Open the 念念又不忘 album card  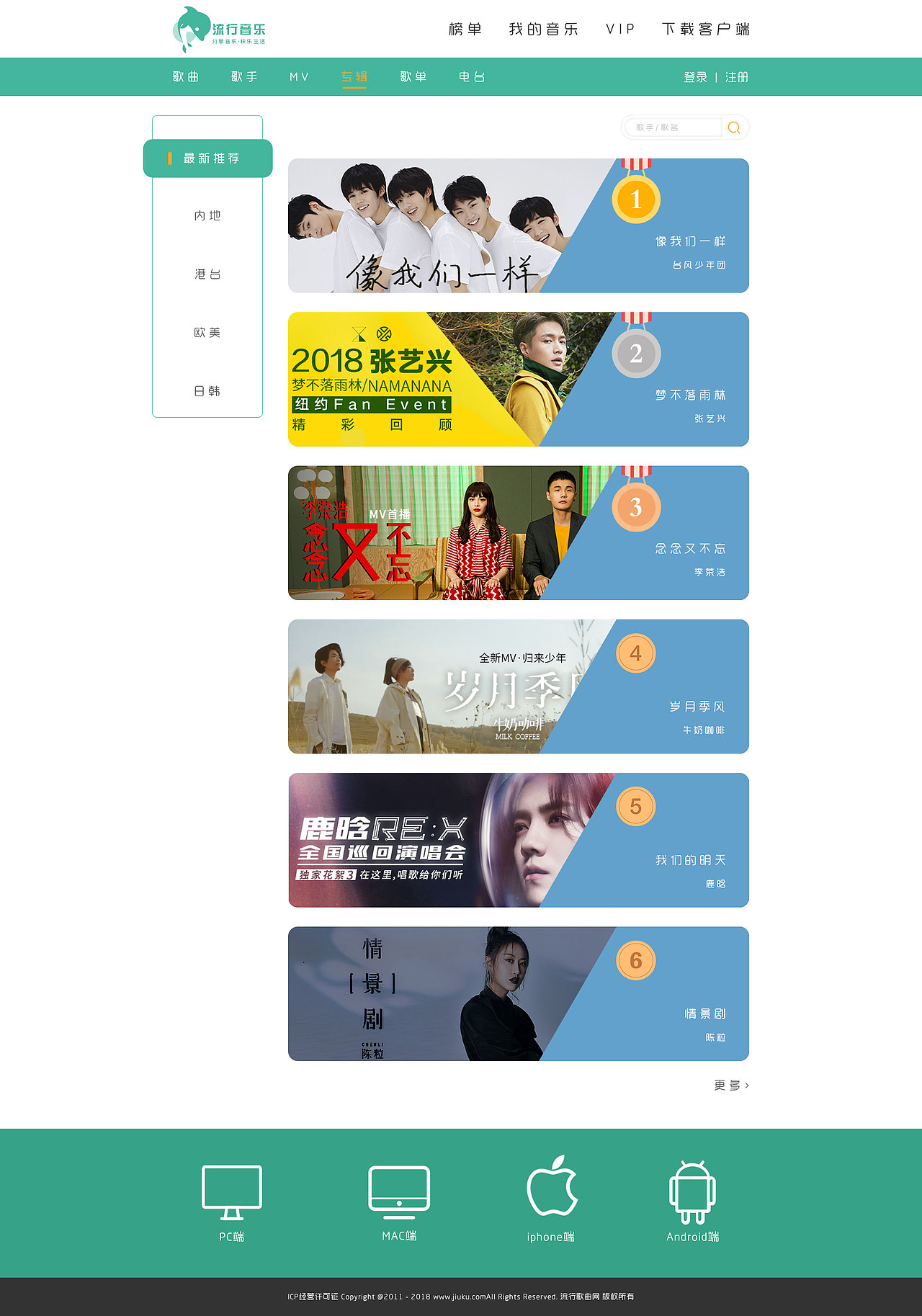518,533
